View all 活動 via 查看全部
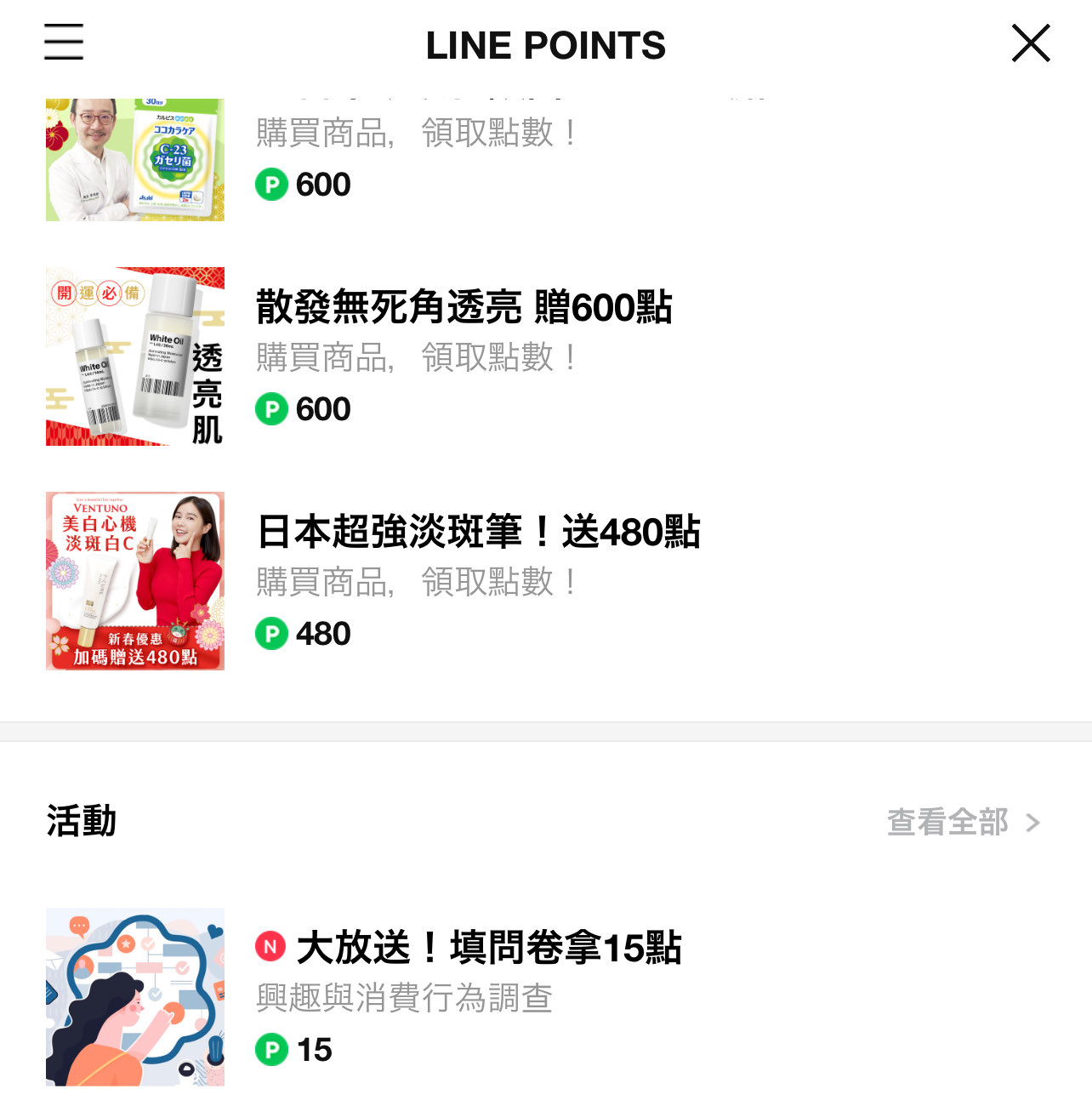1092x1106 pixels. [963, 822]
